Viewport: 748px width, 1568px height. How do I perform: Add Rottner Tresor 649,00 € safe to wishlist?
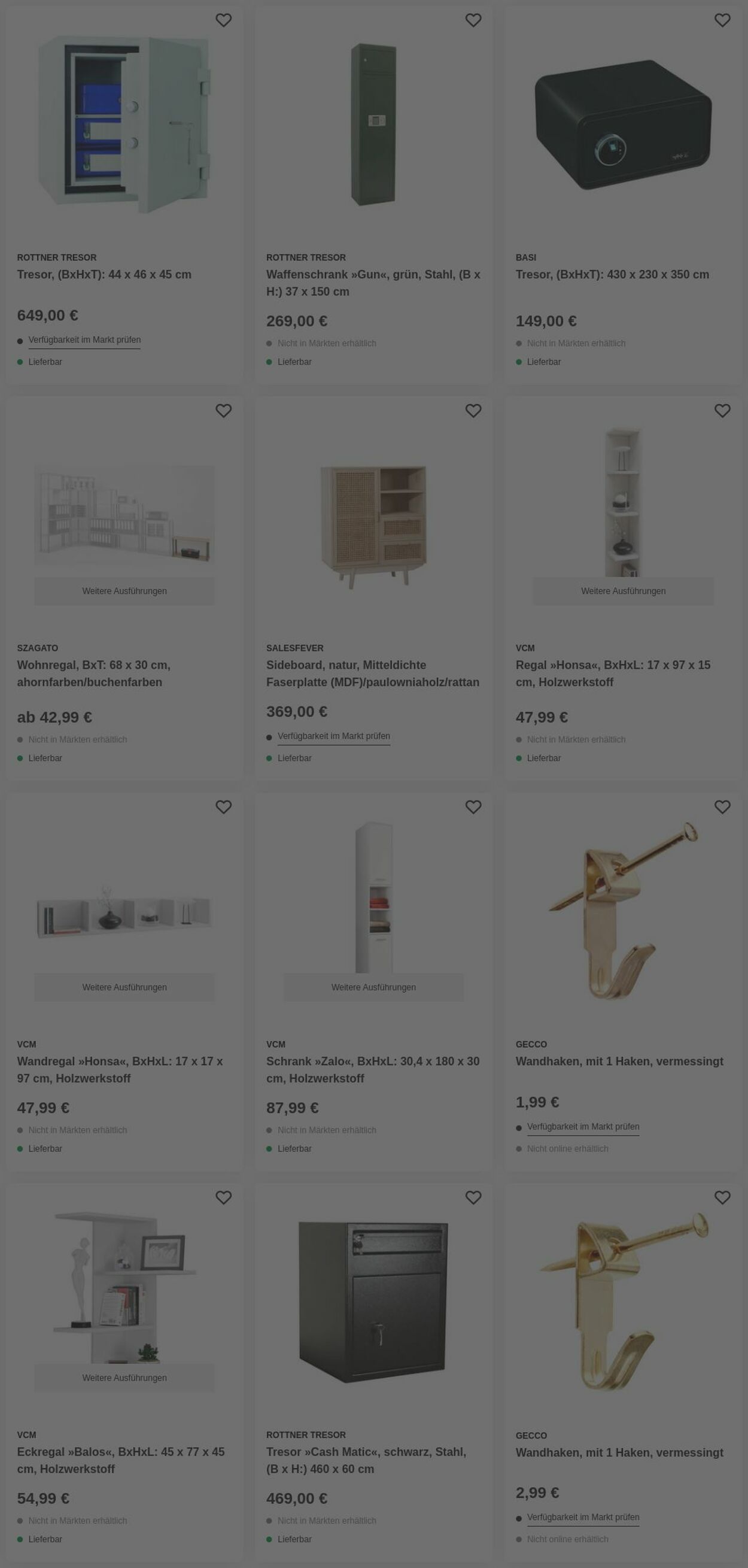point(223,20)
